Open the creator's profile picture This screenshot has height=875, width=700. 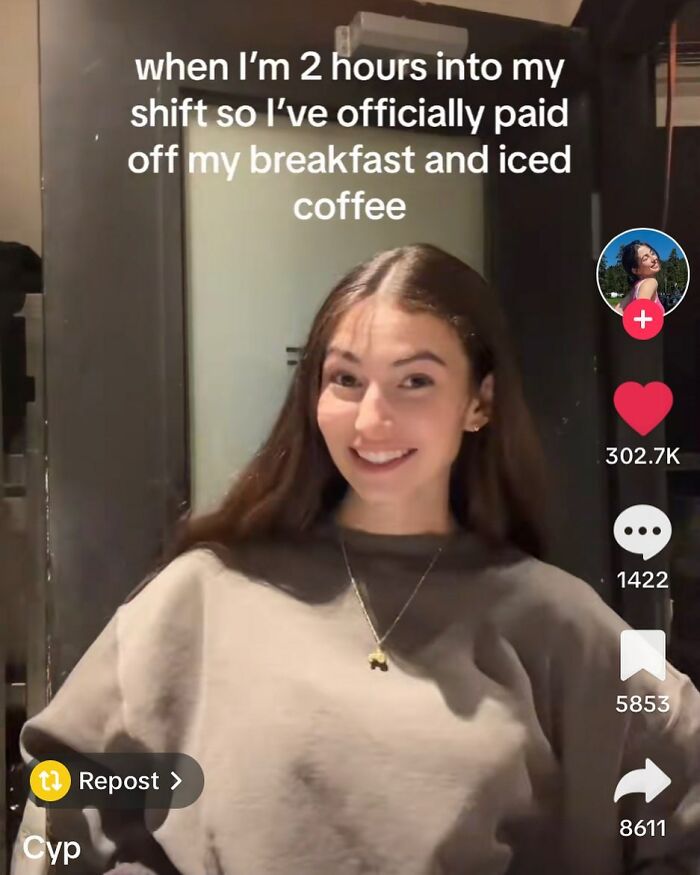642,271
